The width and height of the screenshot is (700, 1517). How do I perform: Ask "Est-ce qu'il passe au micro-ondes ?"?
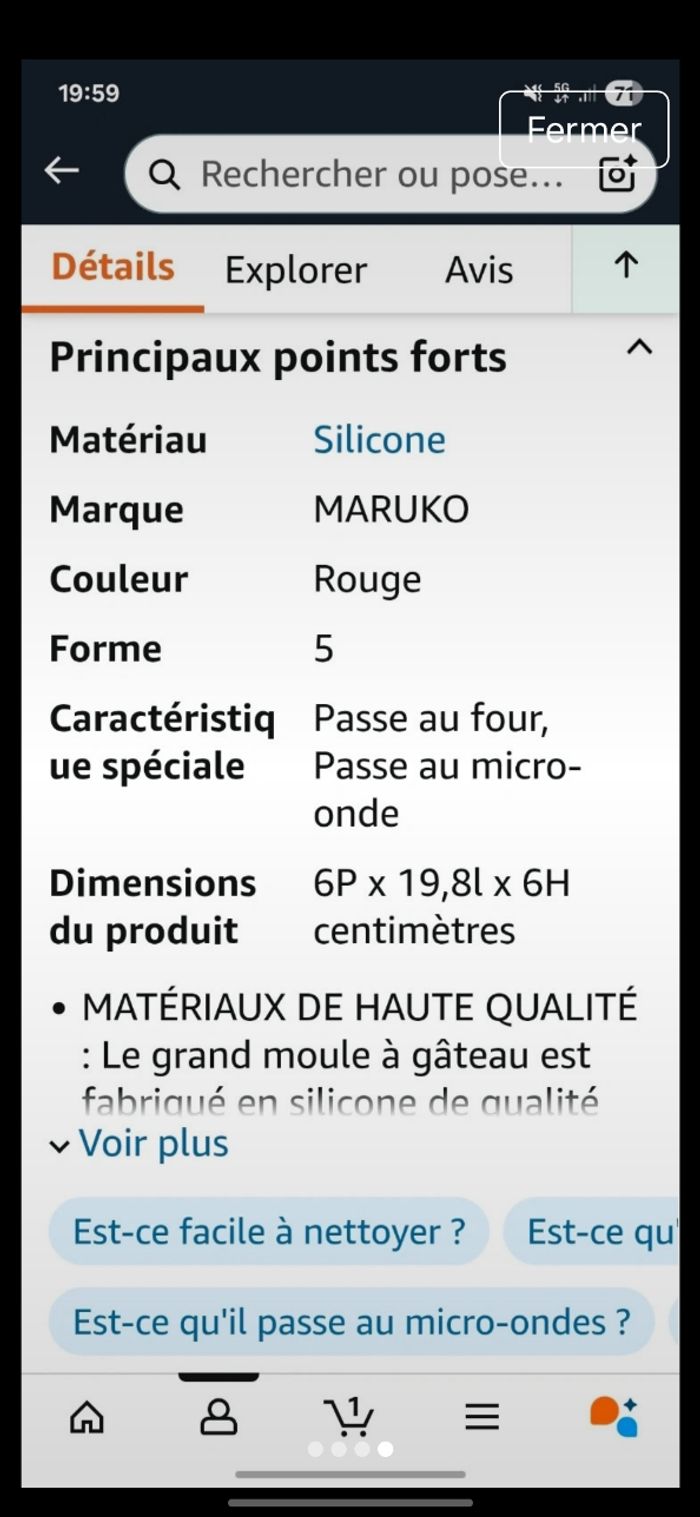click(351, 1322)
